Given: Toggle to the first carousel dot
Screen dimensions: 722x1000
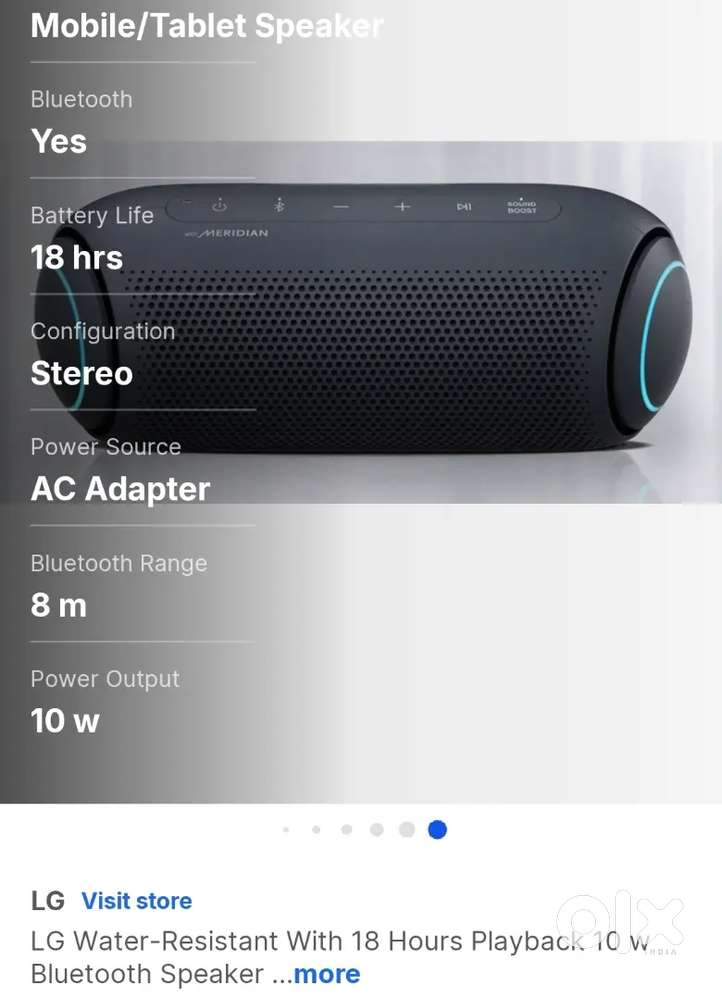Looking at the screenshot, I should [x=286, y=829].
